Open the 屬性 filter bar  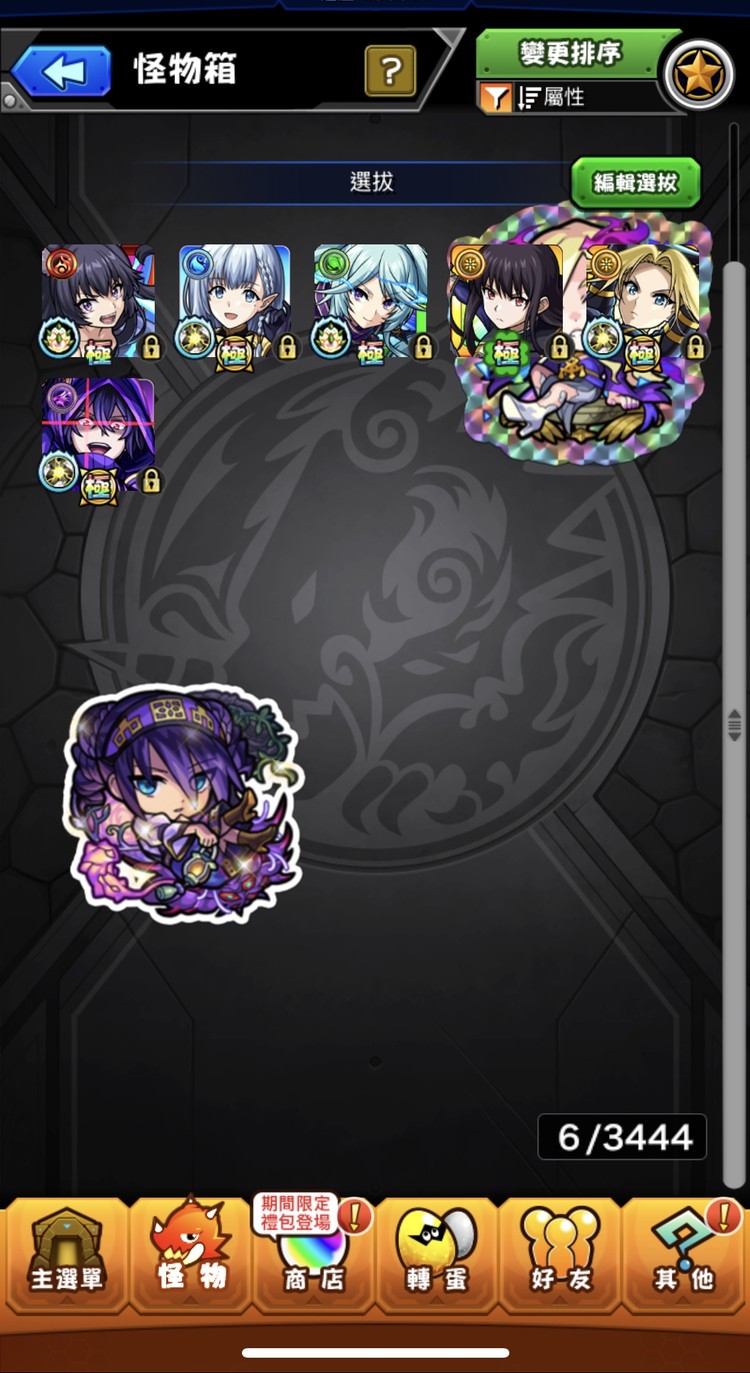pos(570,97)
